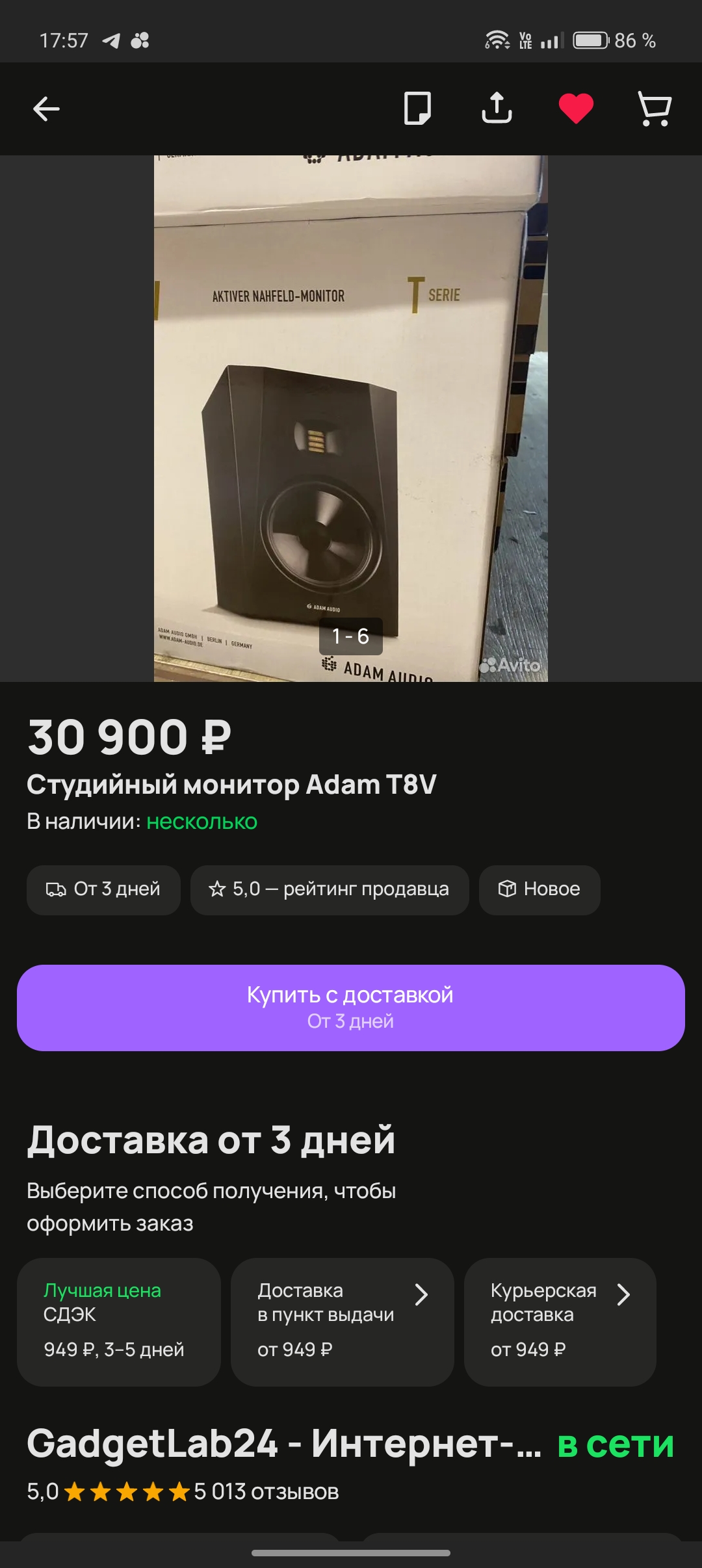Buy with delivery via "Купить с доставкой"
This screenshot has height=1568, width=702.
(x=350, y=1007)
